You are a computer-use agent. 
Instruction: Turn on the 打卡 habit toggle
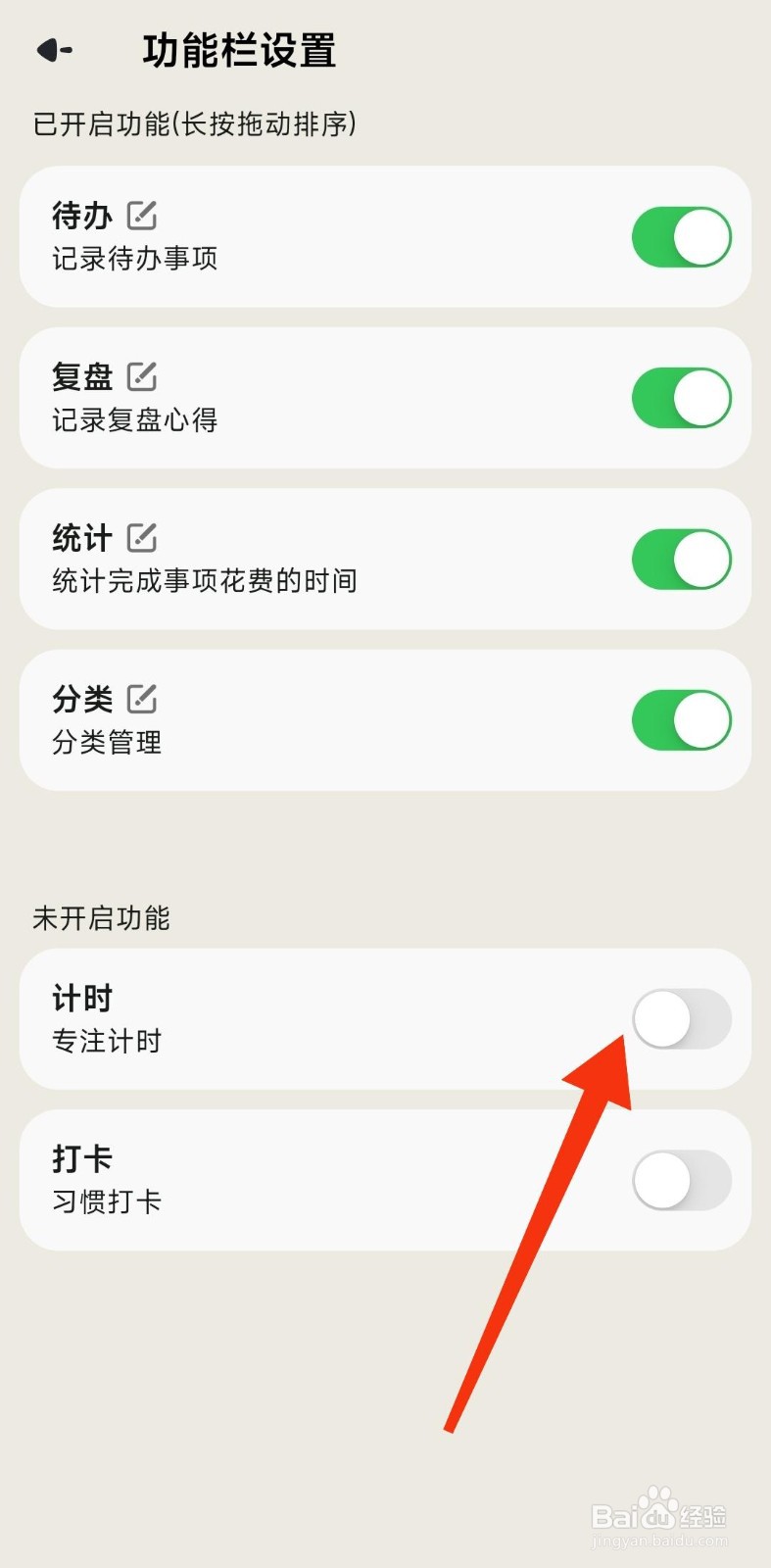point(681,1180)
